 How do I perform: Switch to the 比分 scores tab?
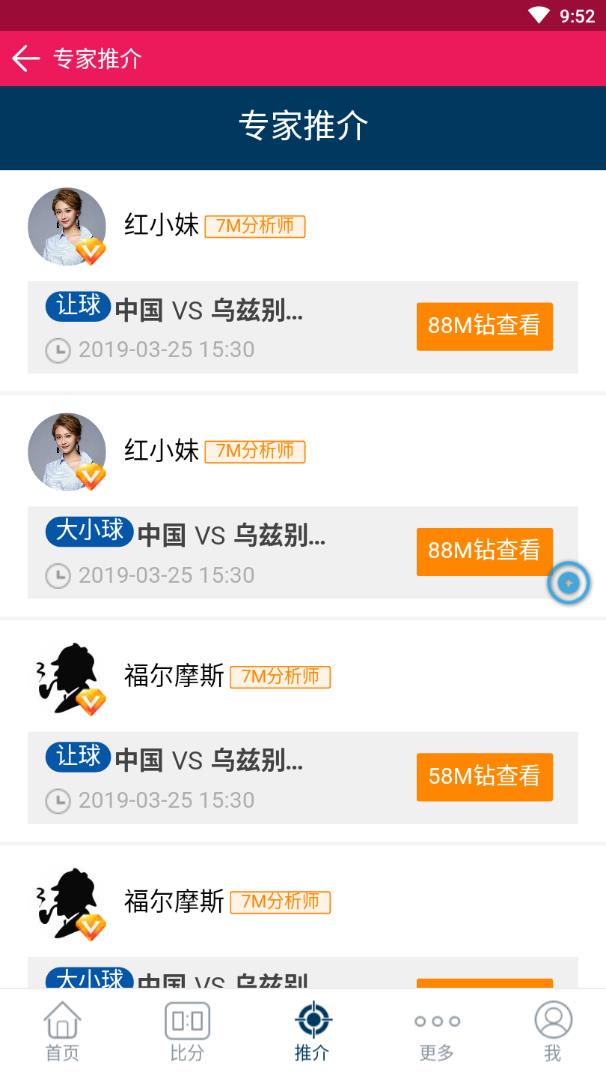point(187,1032)
